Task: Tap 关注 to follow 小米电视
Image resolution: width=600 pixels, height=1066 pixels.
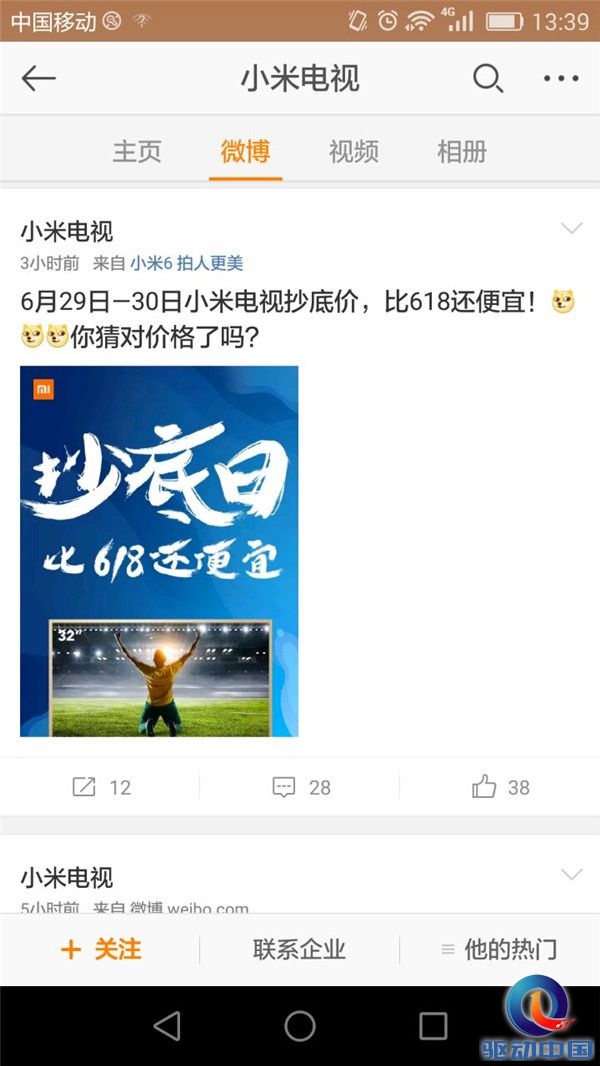Action: [x=101, y=949]
